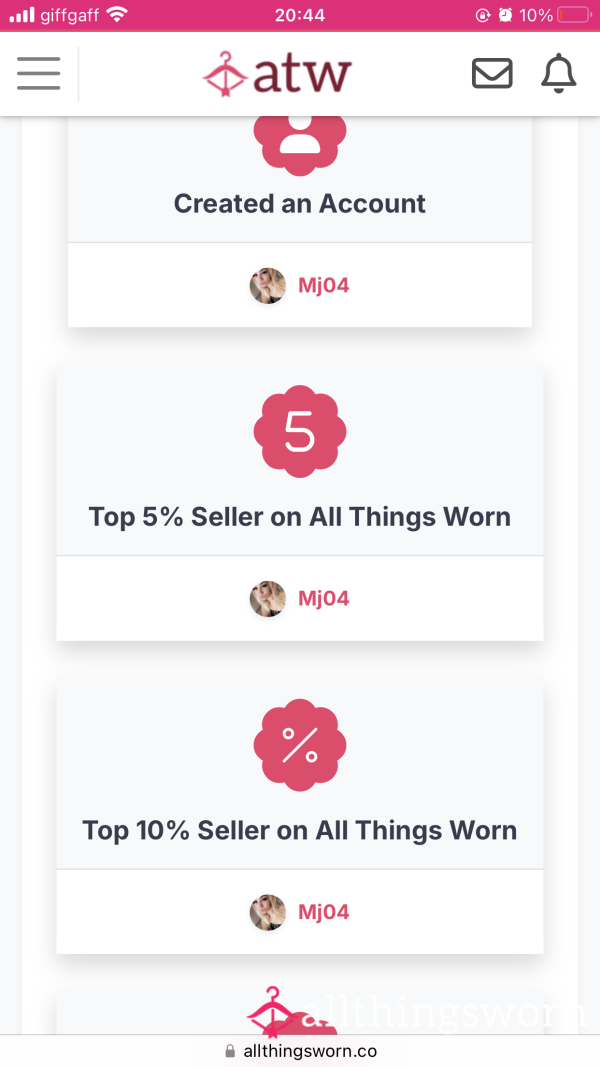Tap the atw logo to go home
This screenshot has width=600, height=1067.
click(278, 74)
